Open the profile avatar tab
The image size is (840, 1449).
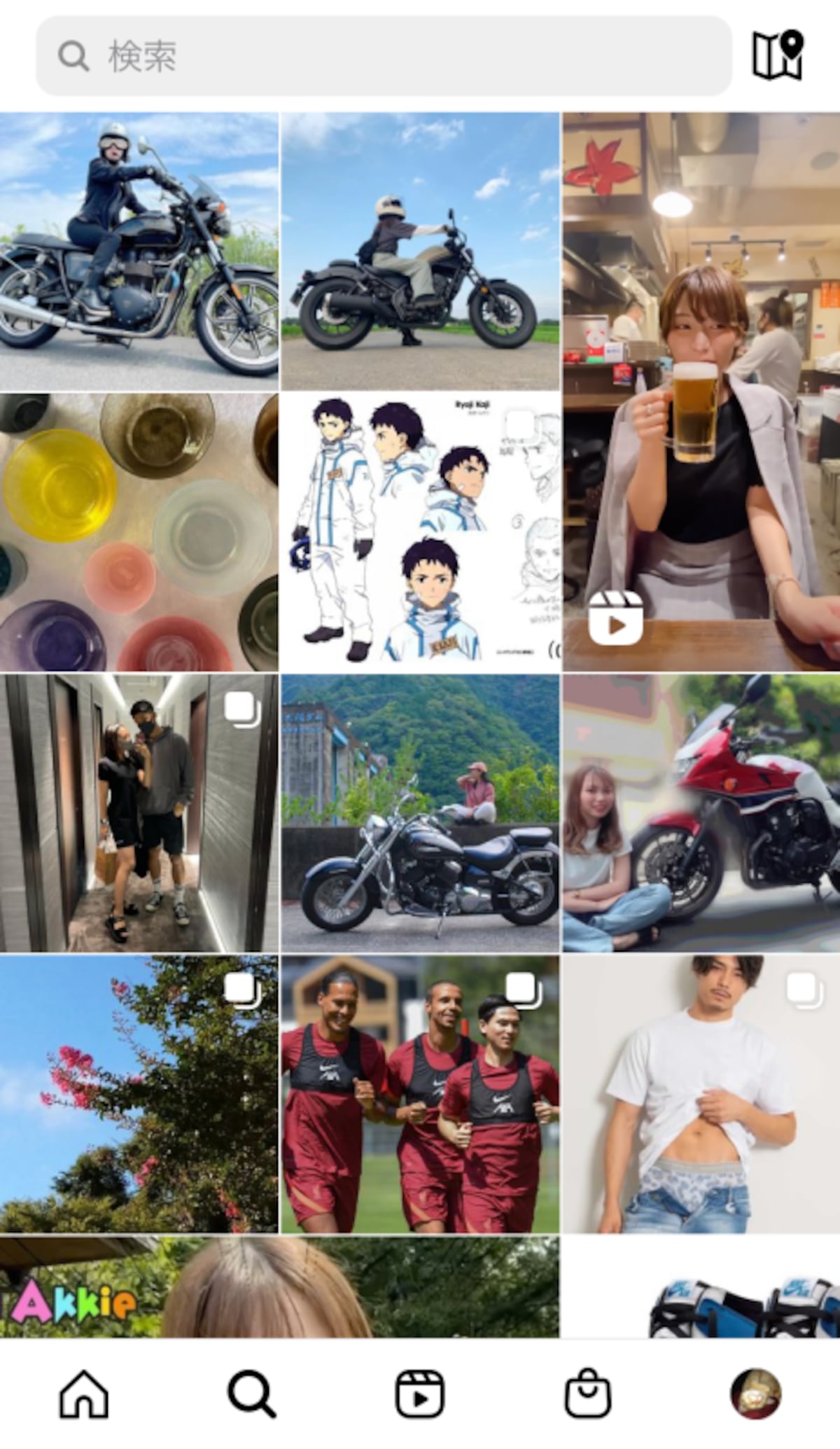tap(756, 1394)
